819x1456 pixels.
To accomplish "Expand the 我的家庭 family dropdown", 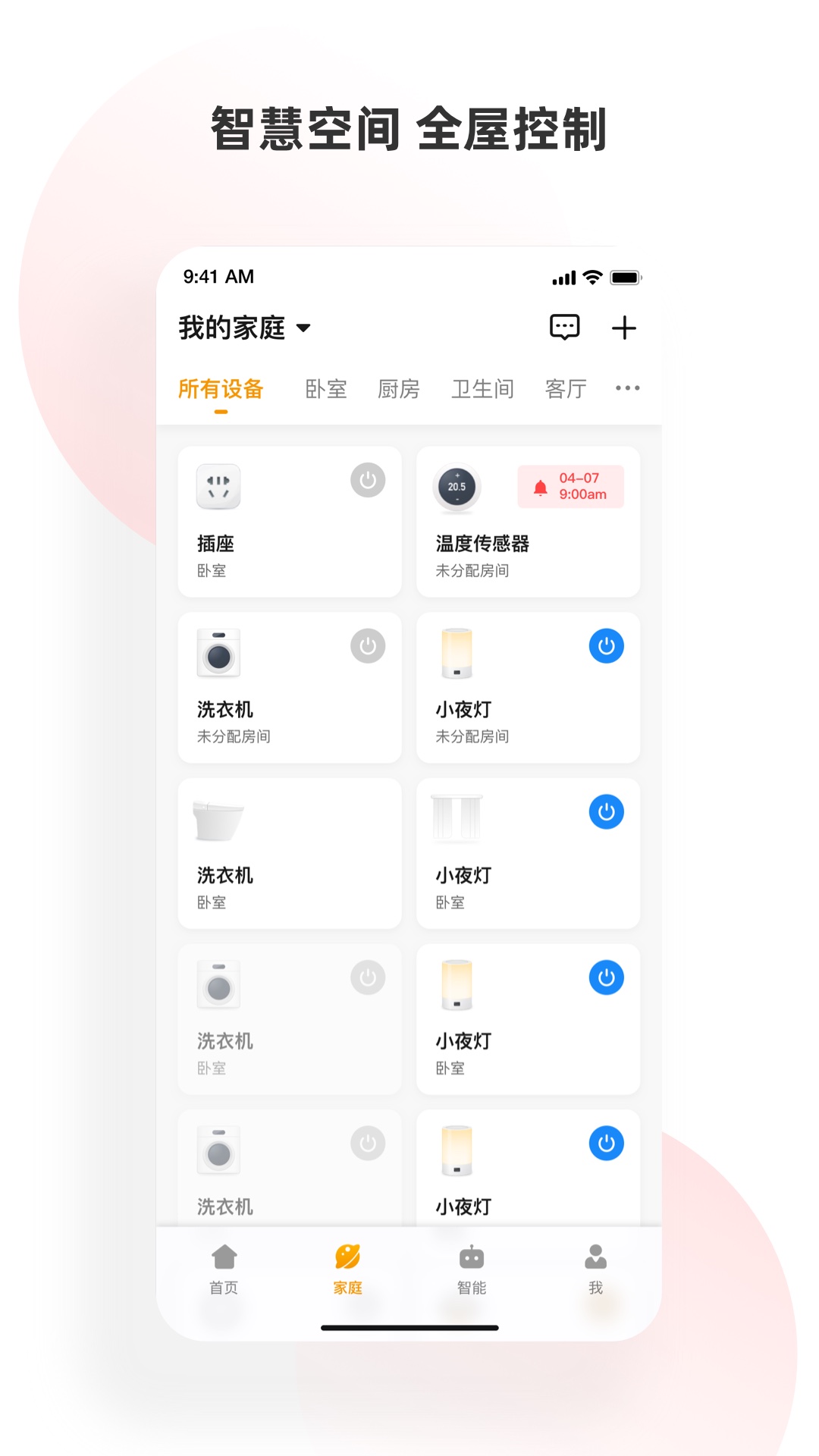I will tap(243, 327).
